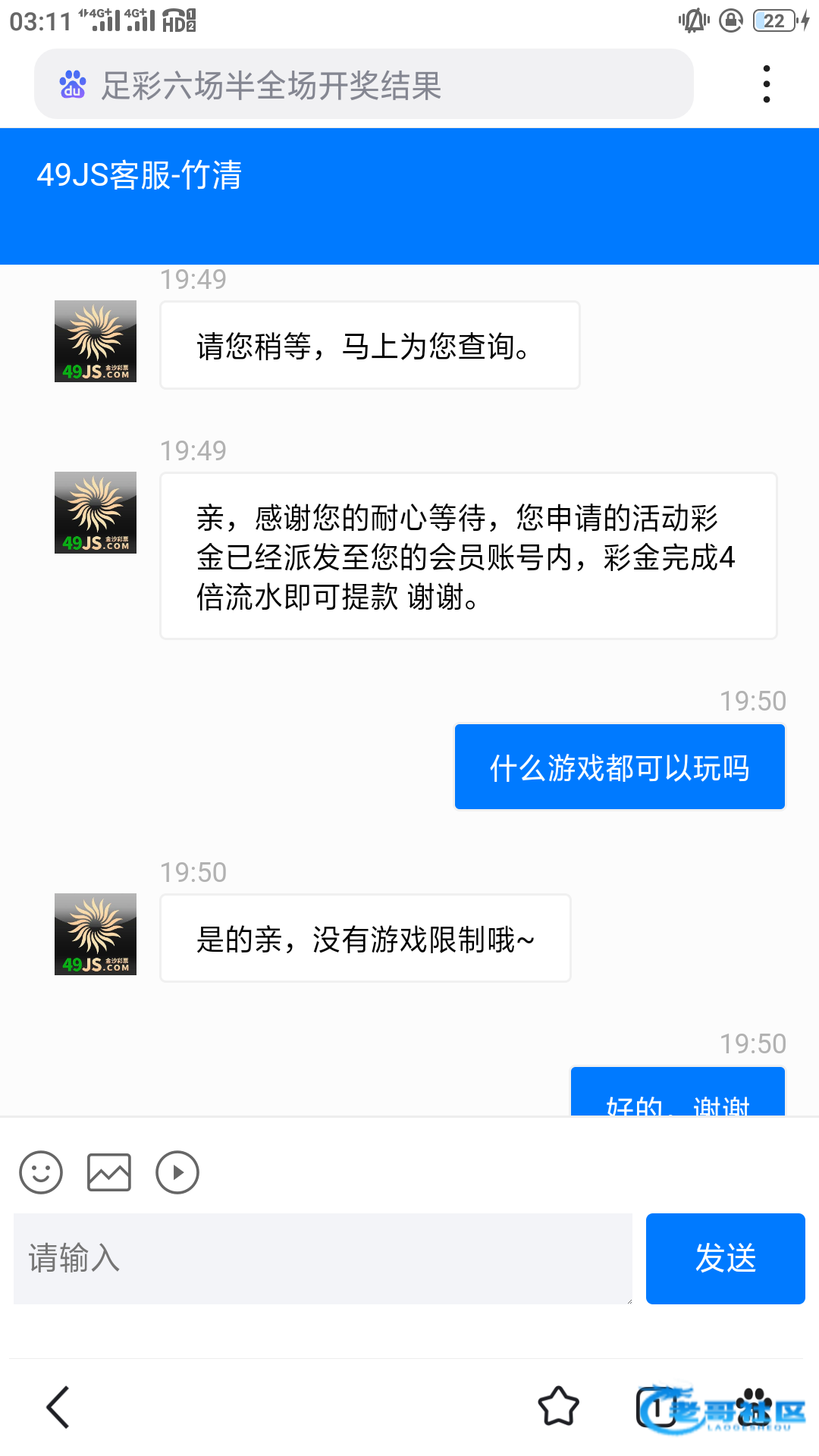This screenshot has height=1456, width=819.
Task: Send the message with 发送
Action: click(x=725, y=1259)
